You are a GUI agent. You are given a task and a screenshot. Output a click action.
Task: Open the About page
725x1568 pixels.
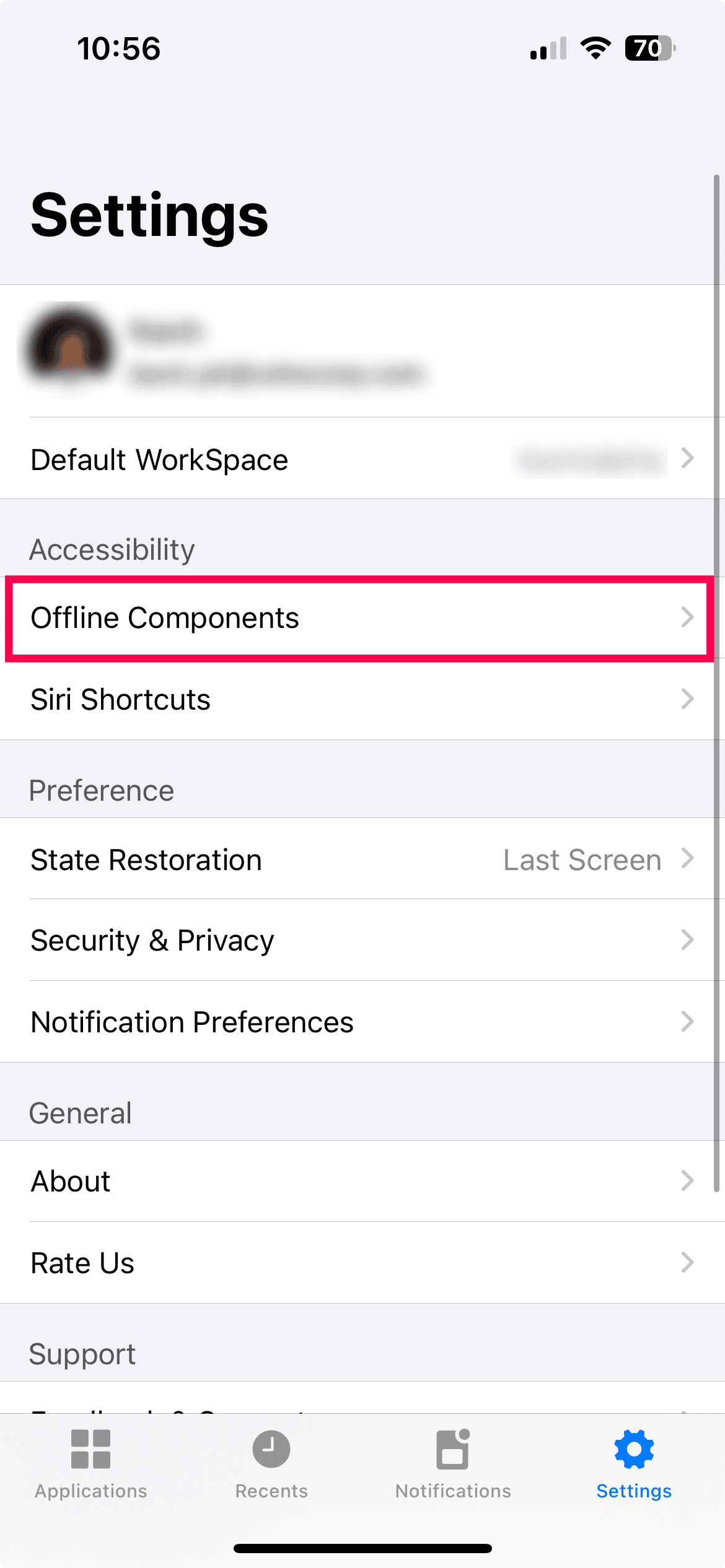[362, 1181]
